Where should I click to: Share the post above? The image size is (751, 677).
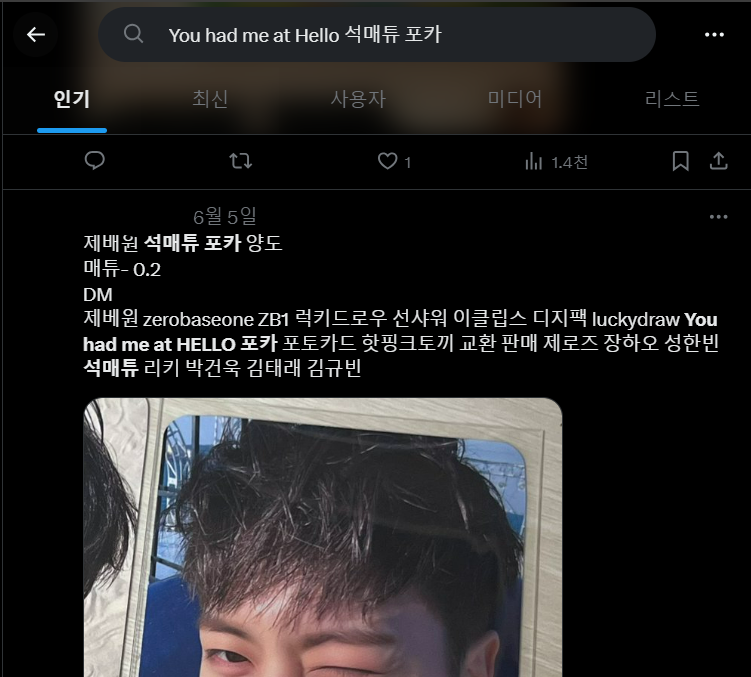pos(718,161)
